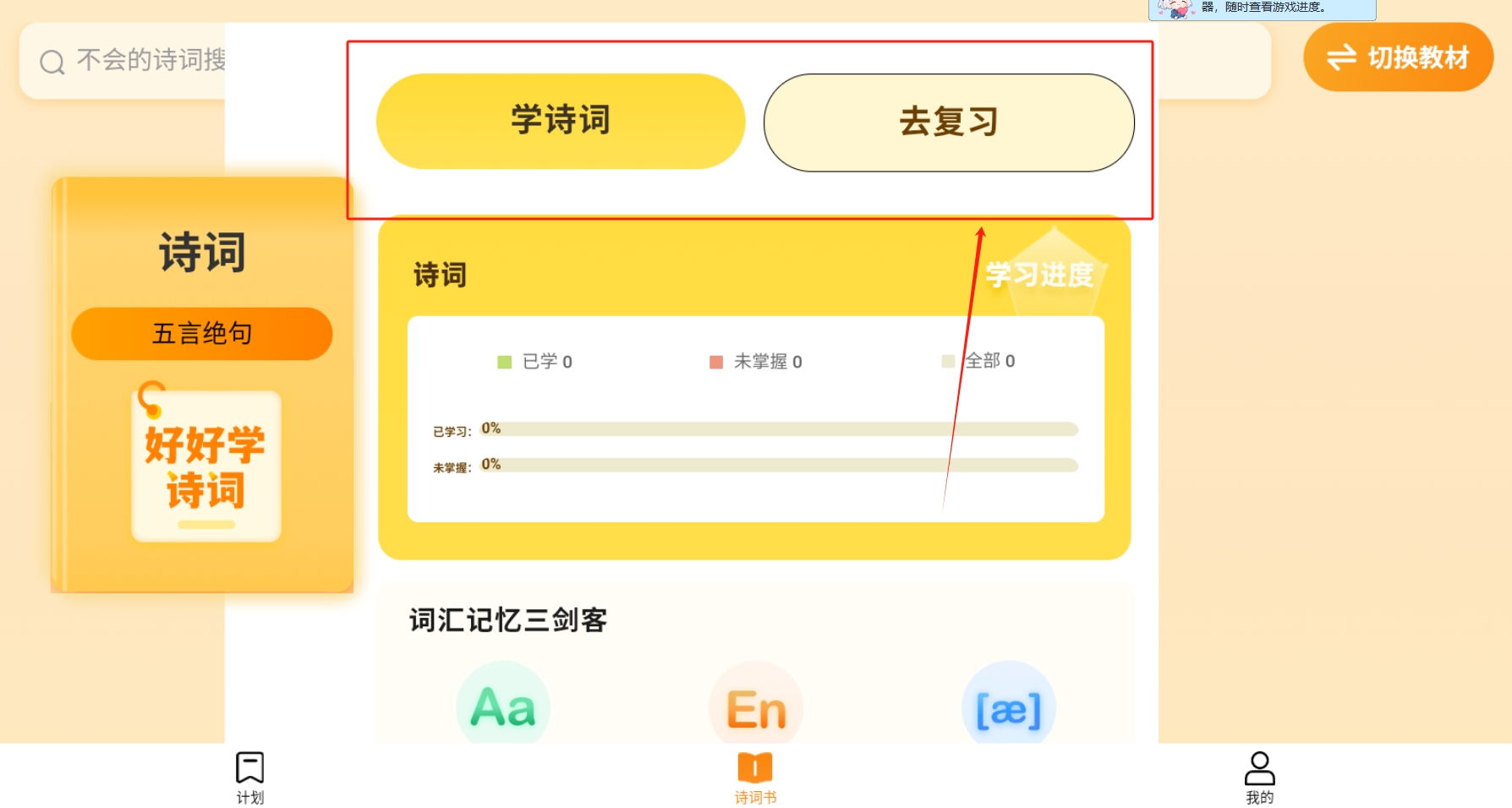This screenshot has height=808, width=1512.
Task: Open the Aa vocabulary app icon
Action: 503,707
